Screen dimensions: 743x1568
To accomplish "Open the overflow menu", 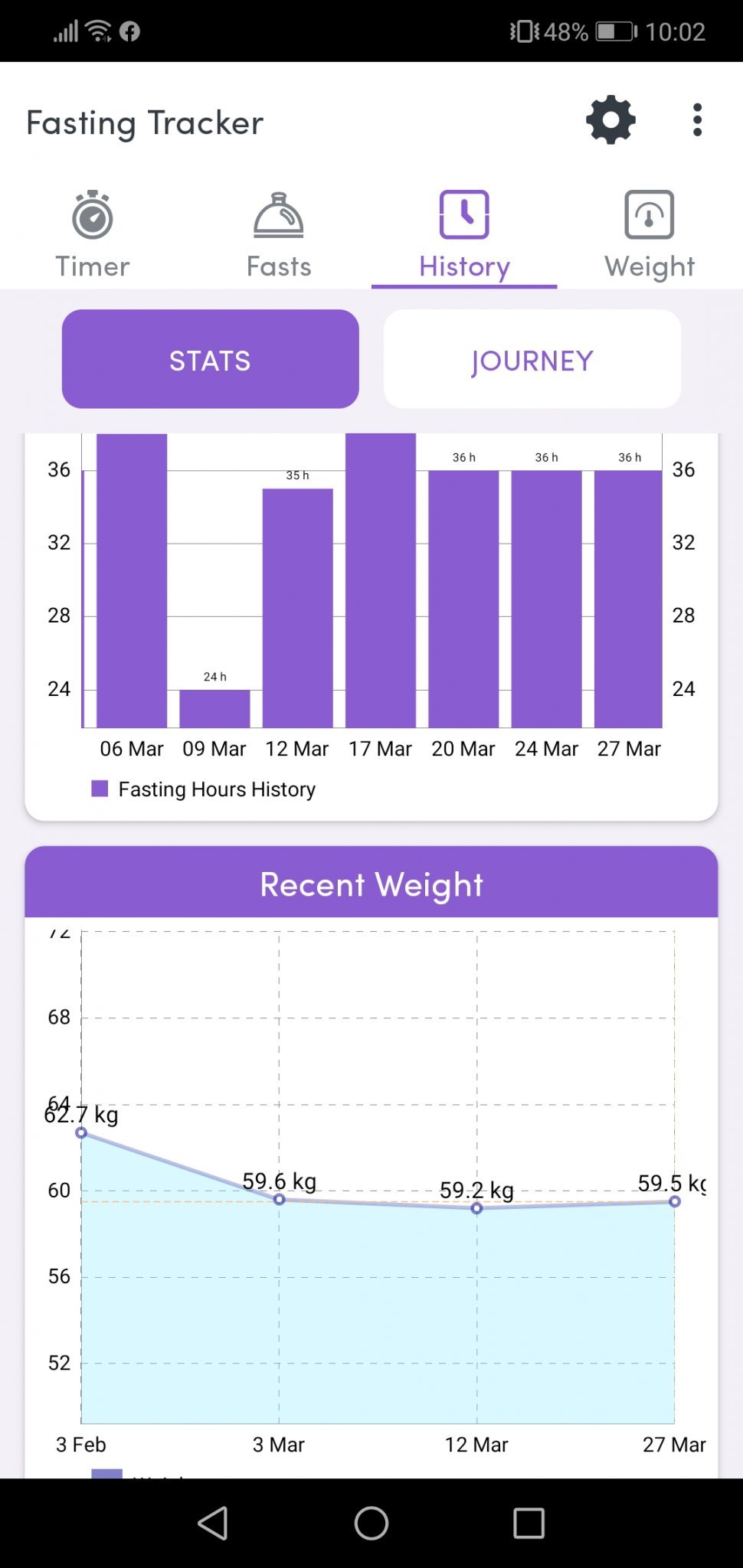I will (697, 120).
